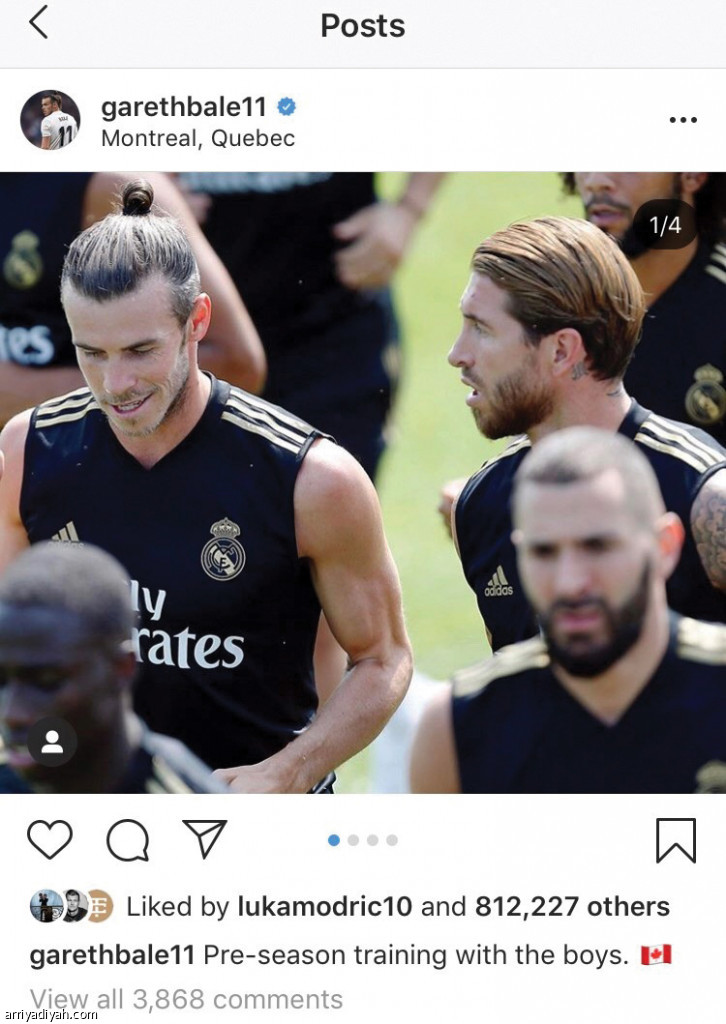Go back from the Posts screen
Viewport: 726px width, 1024px height.
(x=38, y=23)
